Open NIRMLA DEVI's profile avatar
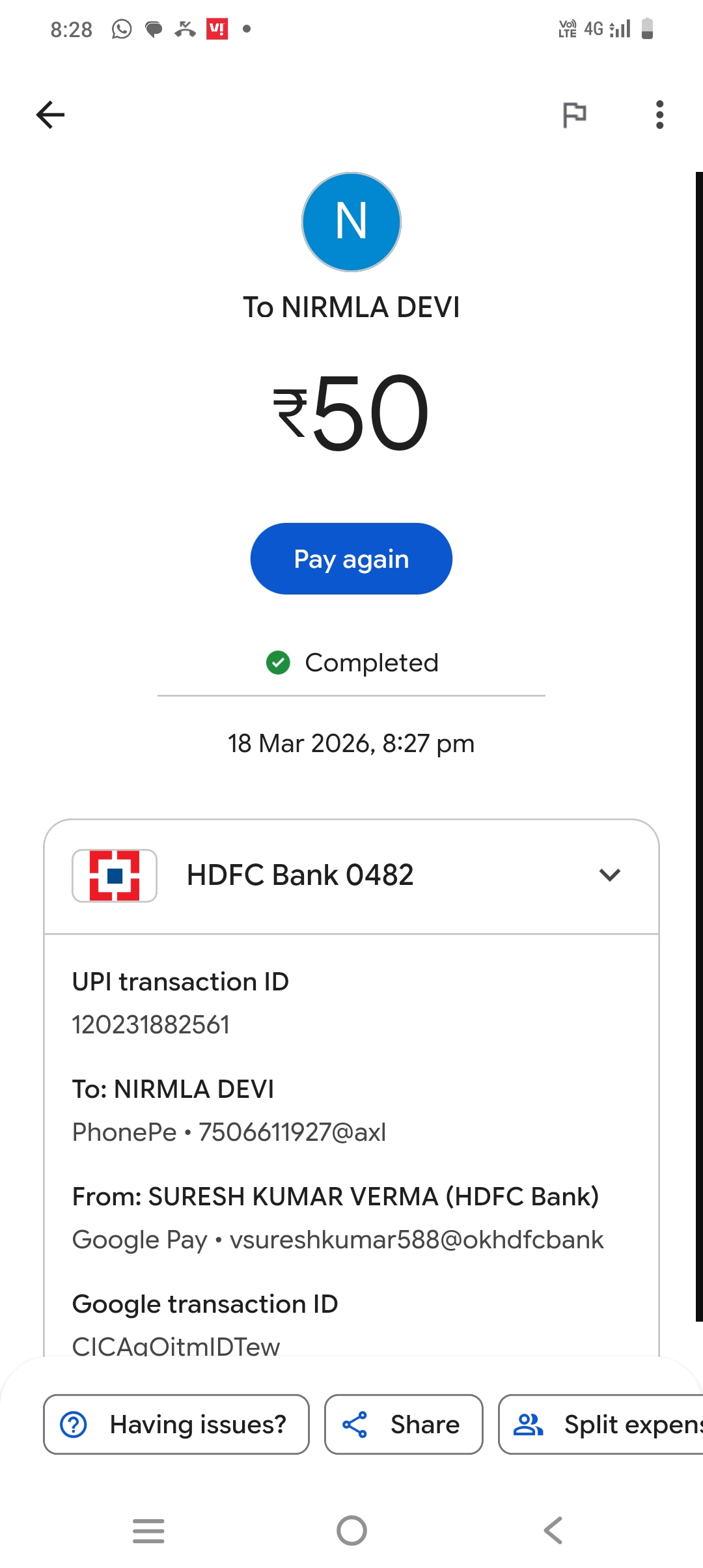This screenshot has height=1568, width=703. [351, 222]
